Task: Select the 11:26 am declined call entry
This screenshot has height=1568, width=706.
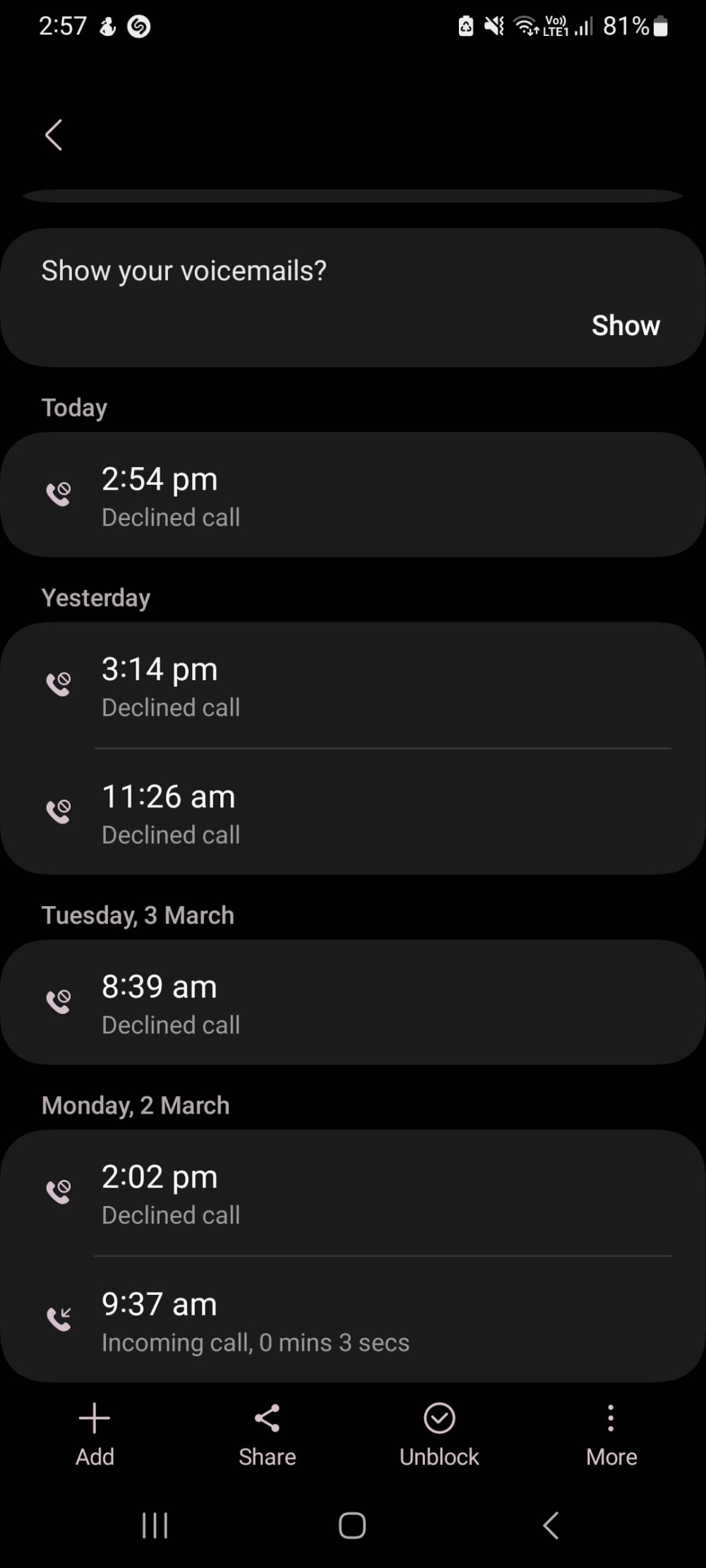Action: pos(353,812)
